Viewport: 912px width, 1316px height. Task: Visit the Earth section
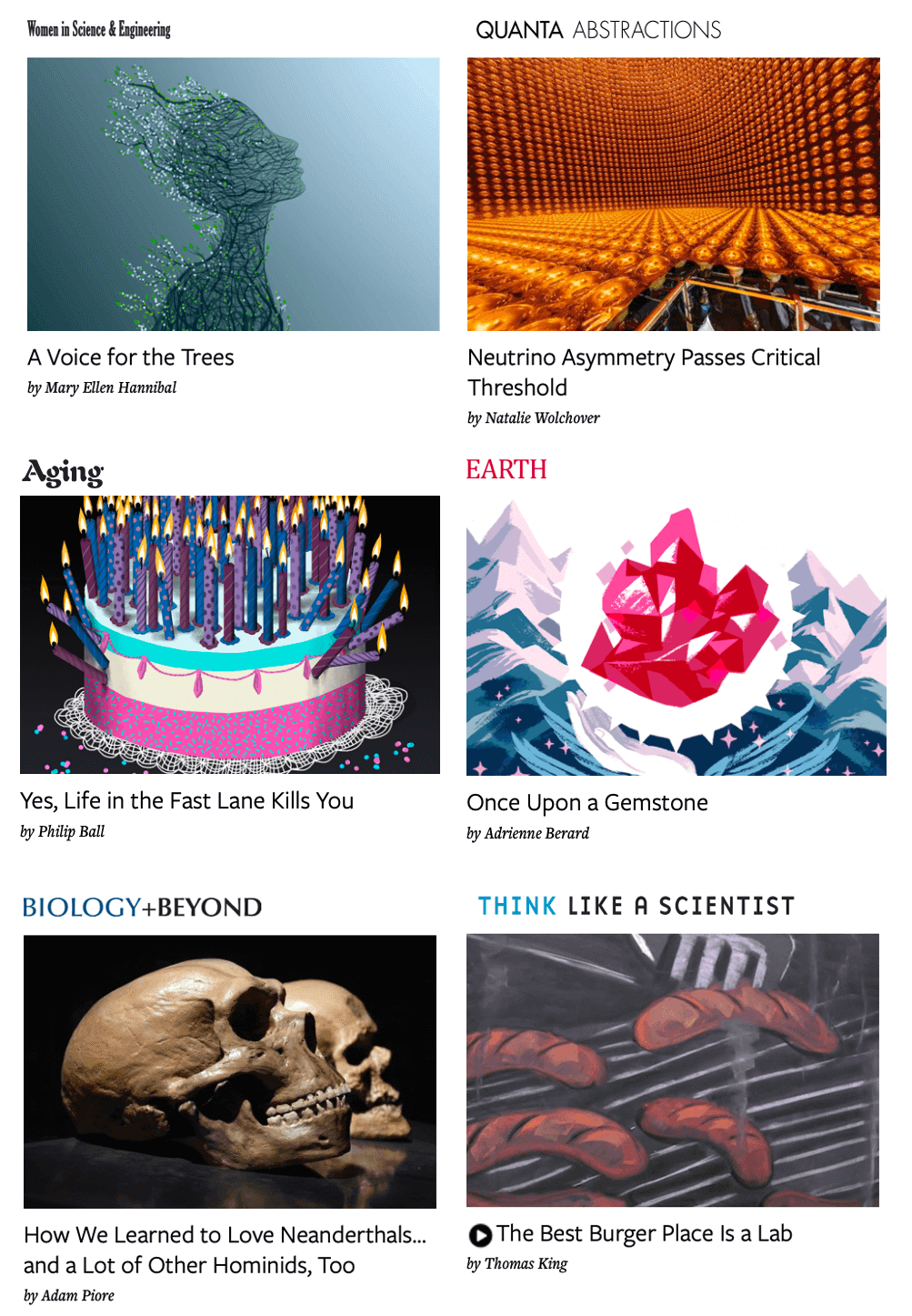point(506,469)
